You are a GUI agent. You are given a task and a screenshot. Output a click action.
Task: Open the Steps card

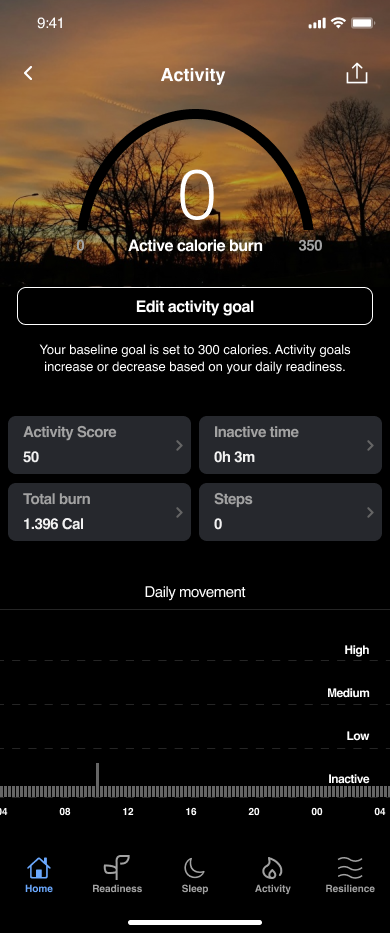pyautogui.click(x=290, y=512)
